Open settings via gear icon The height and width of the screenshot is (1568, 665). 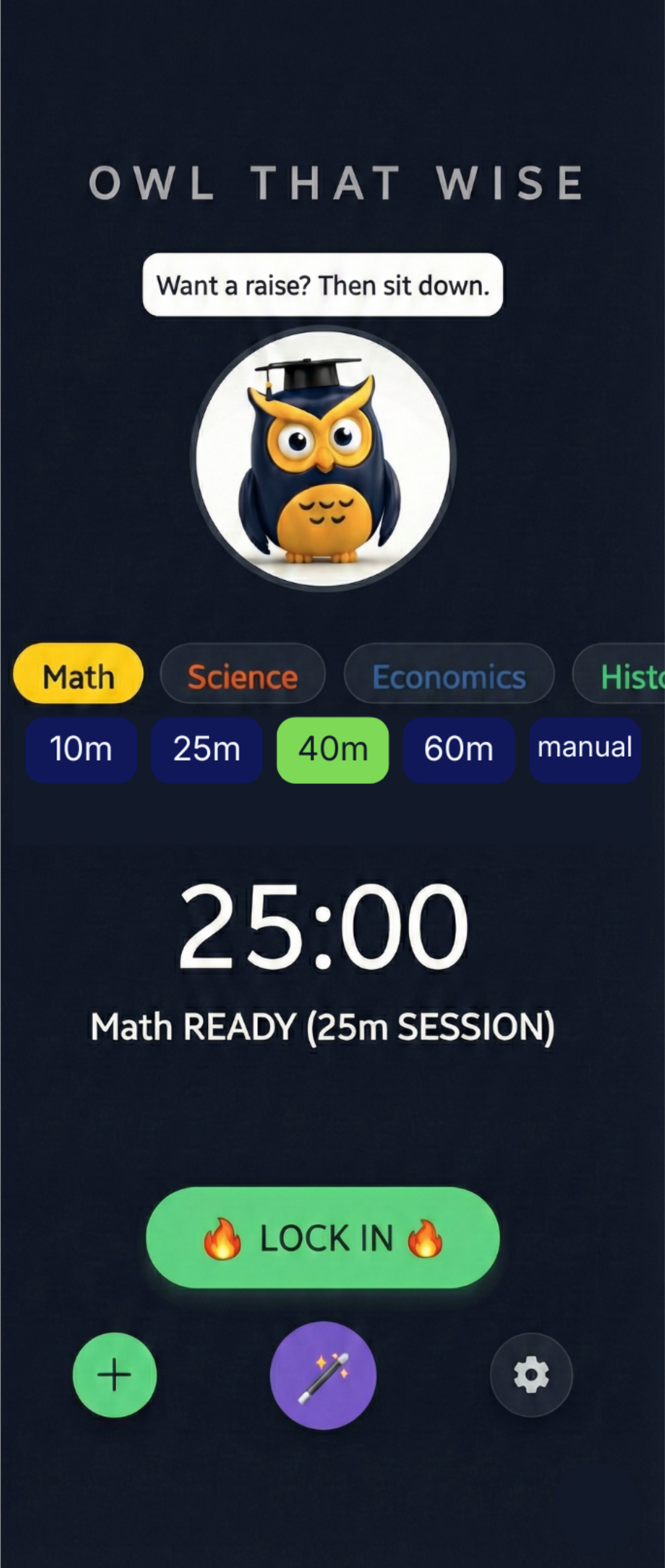[x=531, y=1375]
